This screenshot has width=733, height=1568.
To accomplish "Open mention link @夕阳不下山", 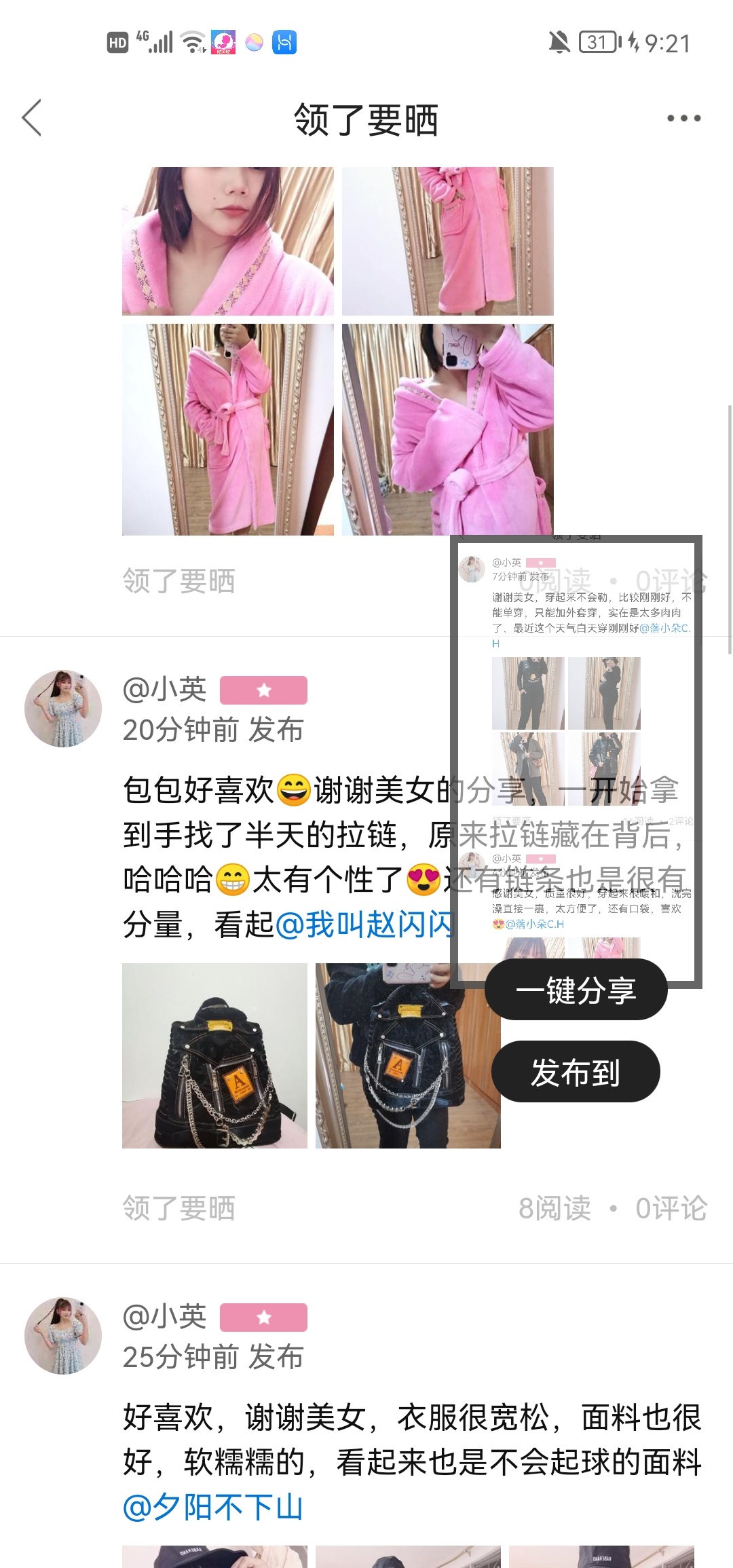I will pos(212,1507).
